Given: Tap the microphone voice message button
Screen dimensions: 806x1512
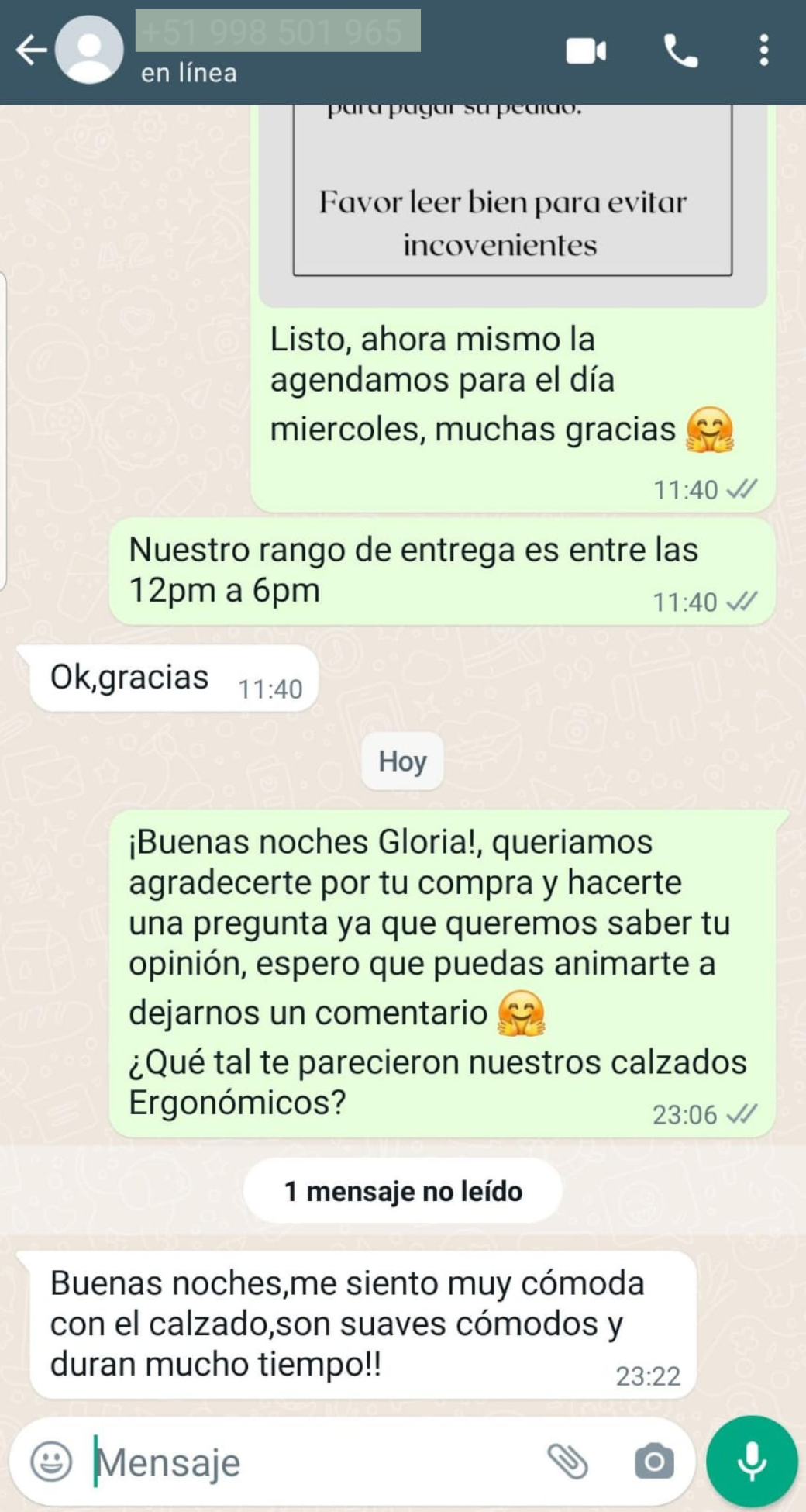Looking at the screenshot, I should pyautogui.click(x=752, y=1462).
